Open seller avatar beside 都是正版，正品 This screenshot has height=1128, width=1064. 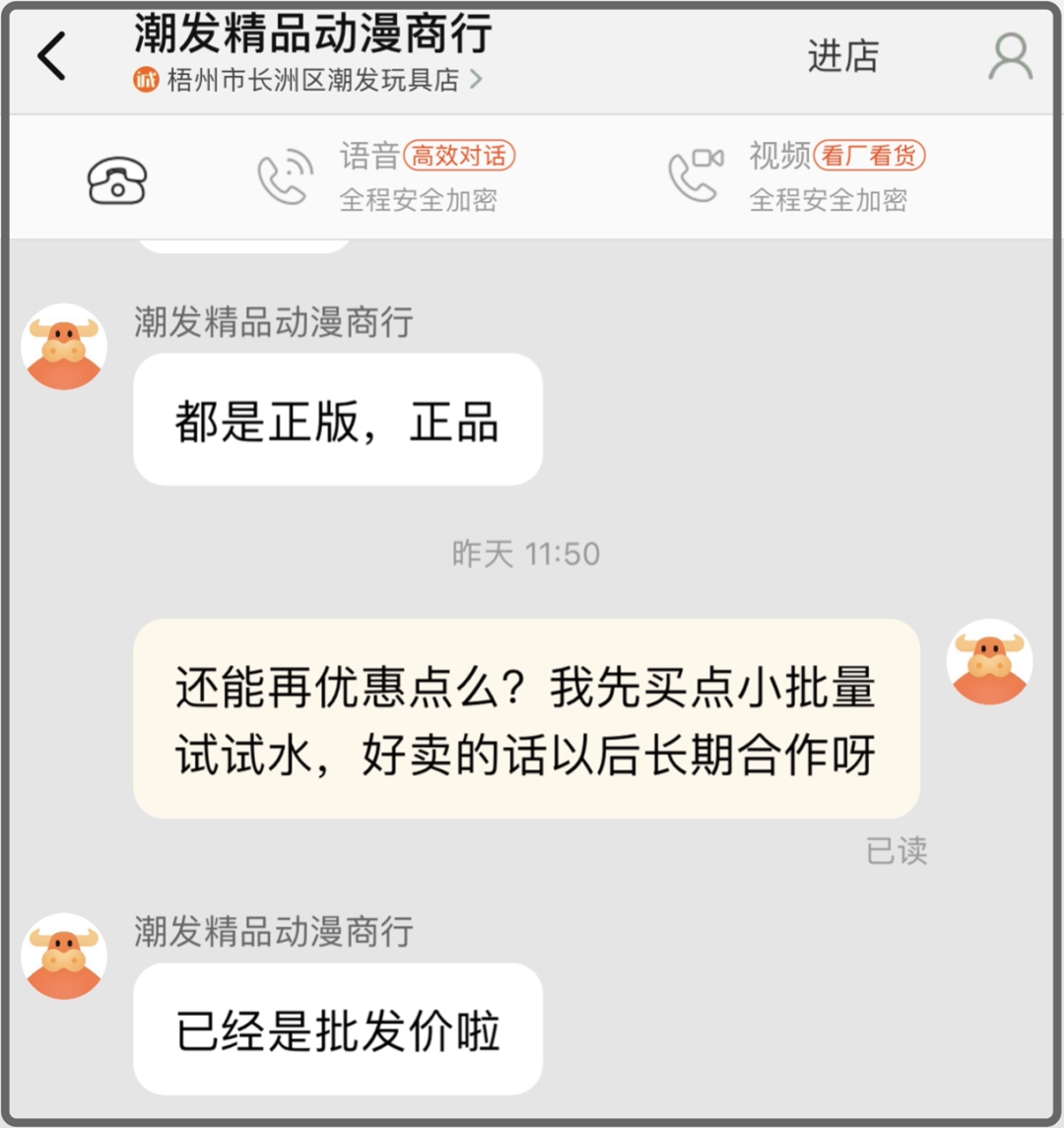click(64, 347)
